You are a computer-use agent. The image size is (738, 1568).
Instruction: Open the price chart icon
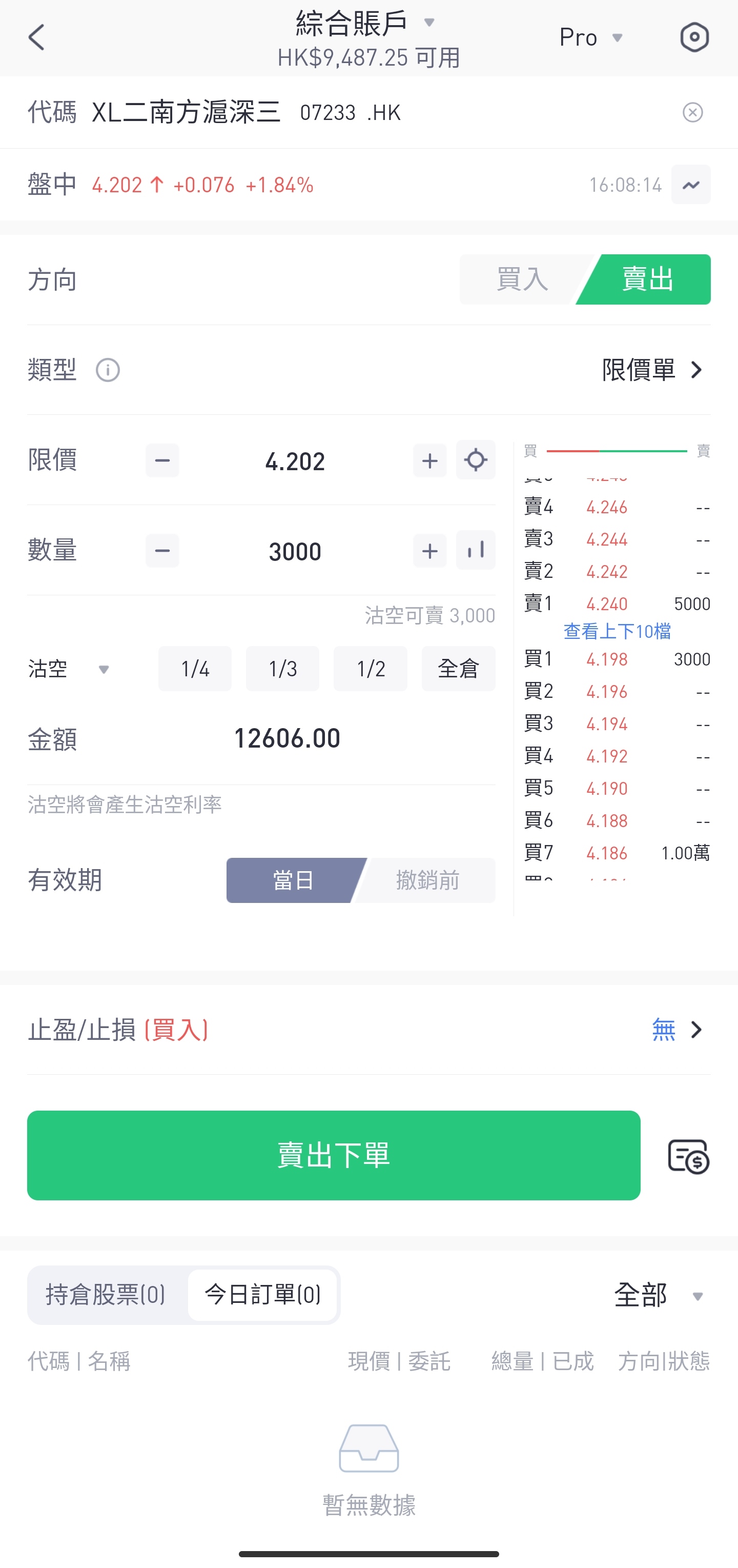pos(690,185)
